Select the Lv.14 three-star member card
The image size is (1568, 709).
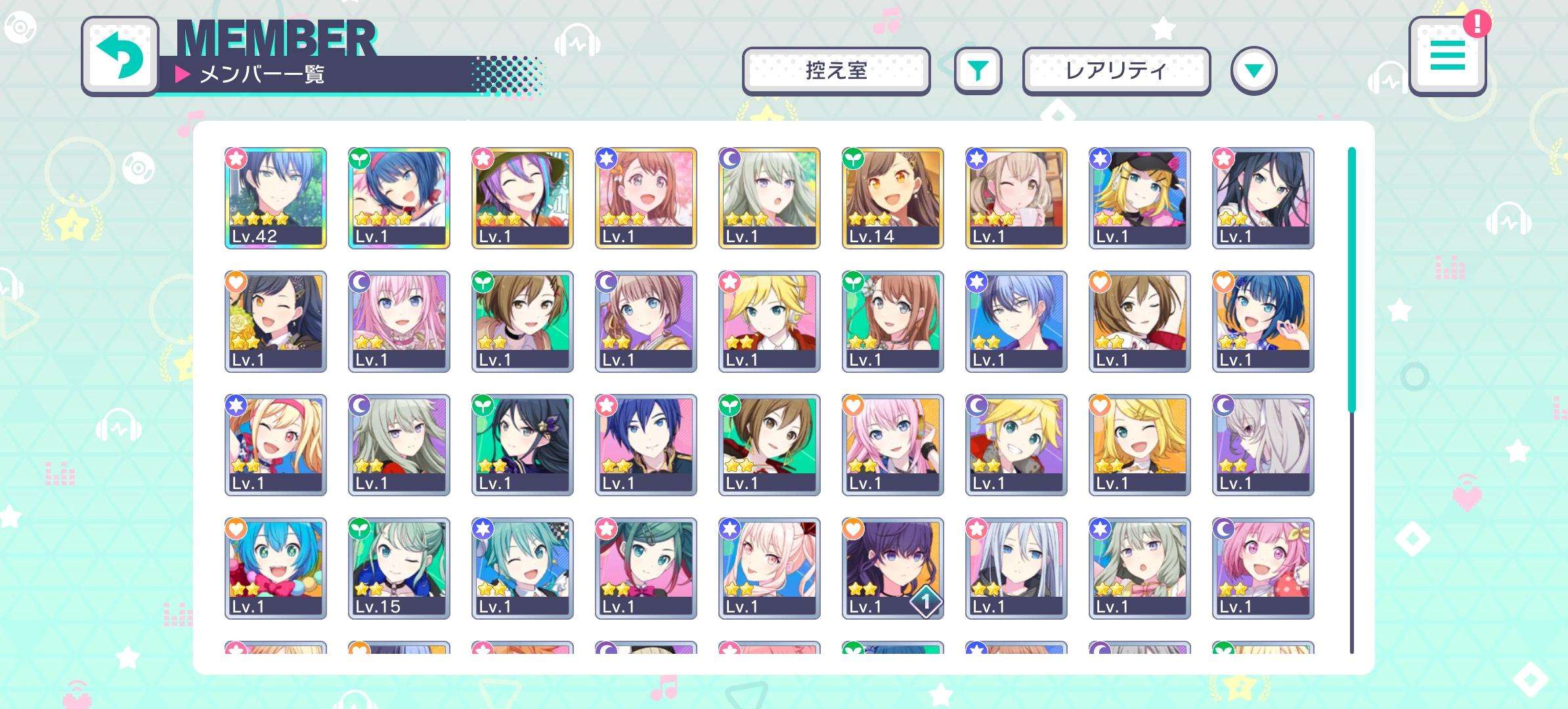(x=892, y=198)
